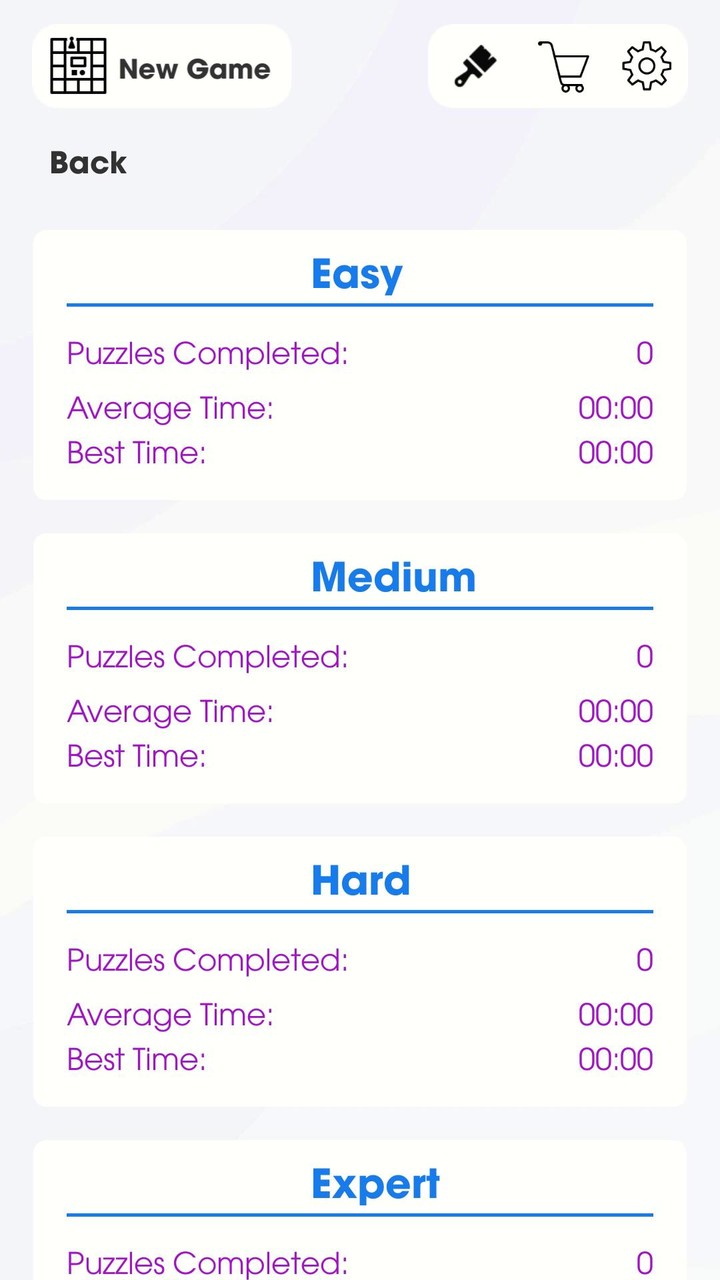This screenshot has width=720, height=1280.
Task: Select the Expert difficulty heading
Action: [x=375, y=1182]
